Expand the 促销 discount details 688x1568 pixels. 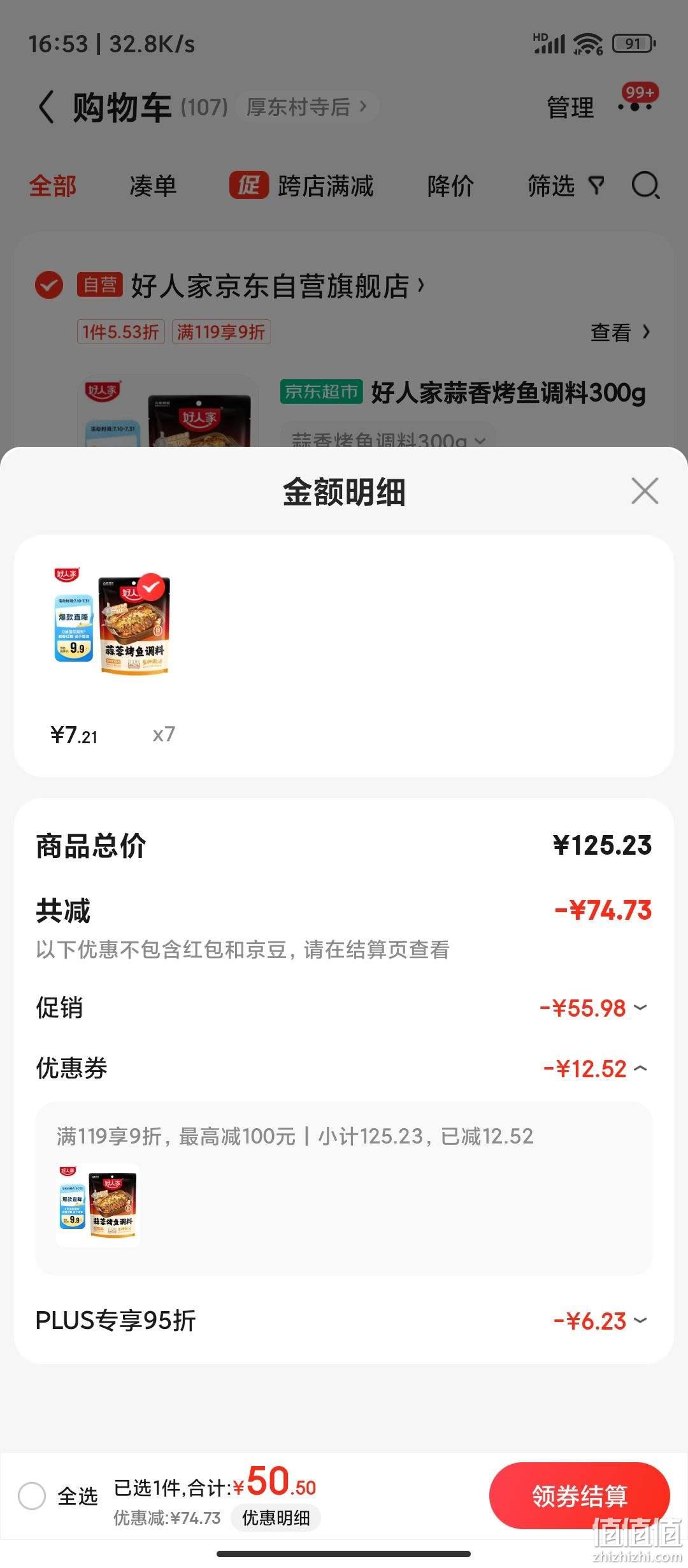point(593,1008)
